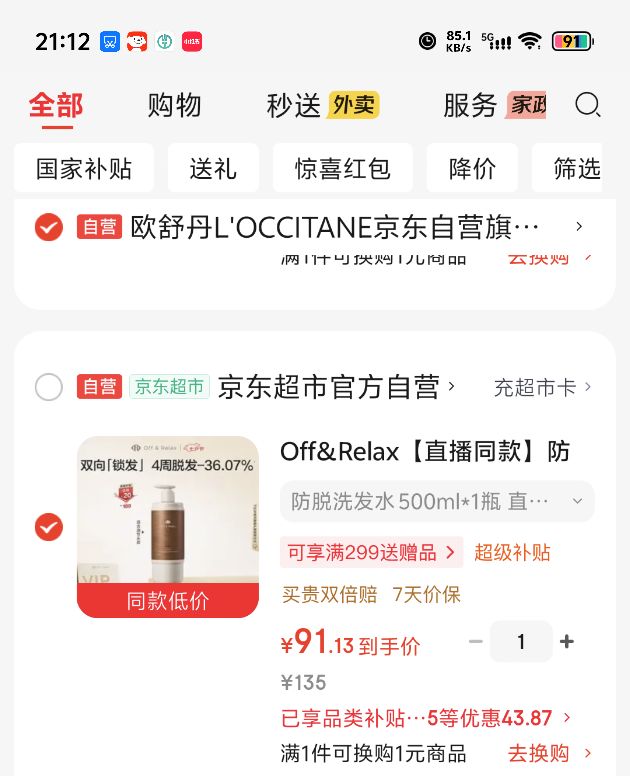The height and width of the screenshot is (776, 630).
Task: Select the 国家补贴 filter chip
Action: click(84, 168)
